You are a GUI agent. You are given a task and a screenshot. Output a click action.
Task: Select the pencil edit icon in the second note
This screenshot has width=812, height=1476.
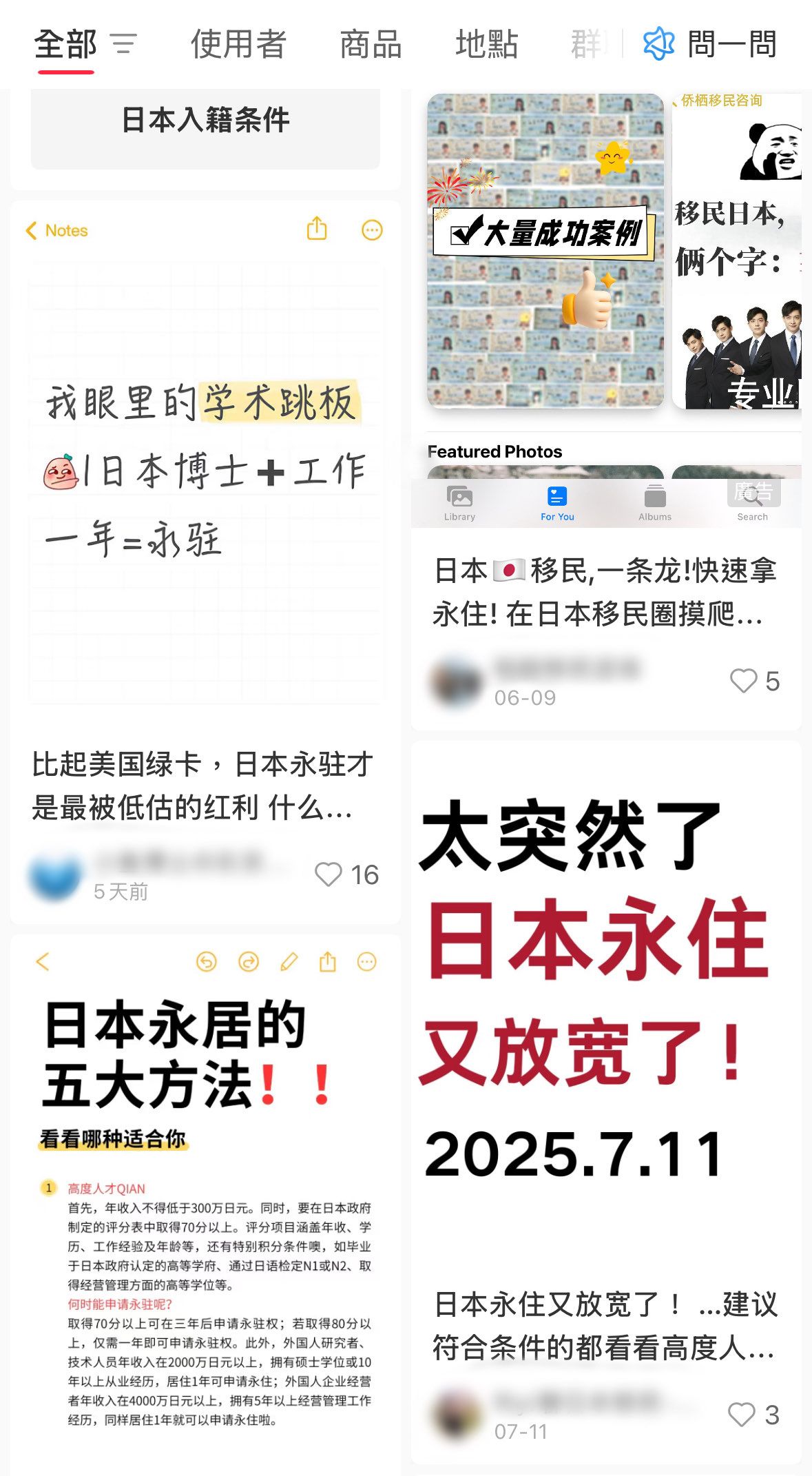click(289, 961)
